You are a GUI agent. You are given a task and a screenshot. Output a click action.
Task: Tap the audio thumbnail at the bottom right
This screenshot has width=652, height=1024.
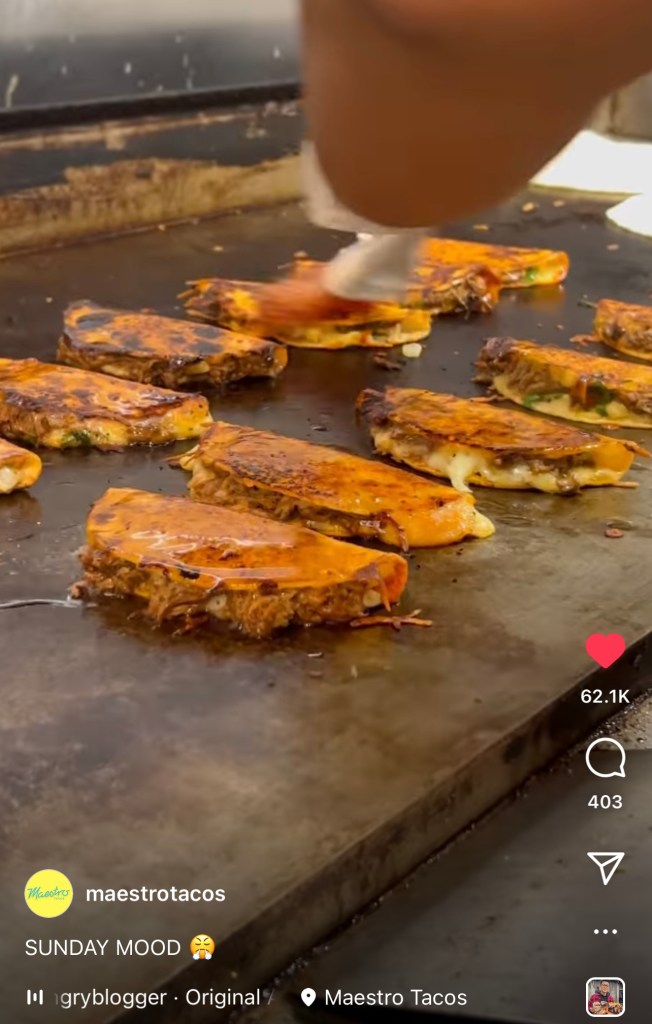[605, 997]
